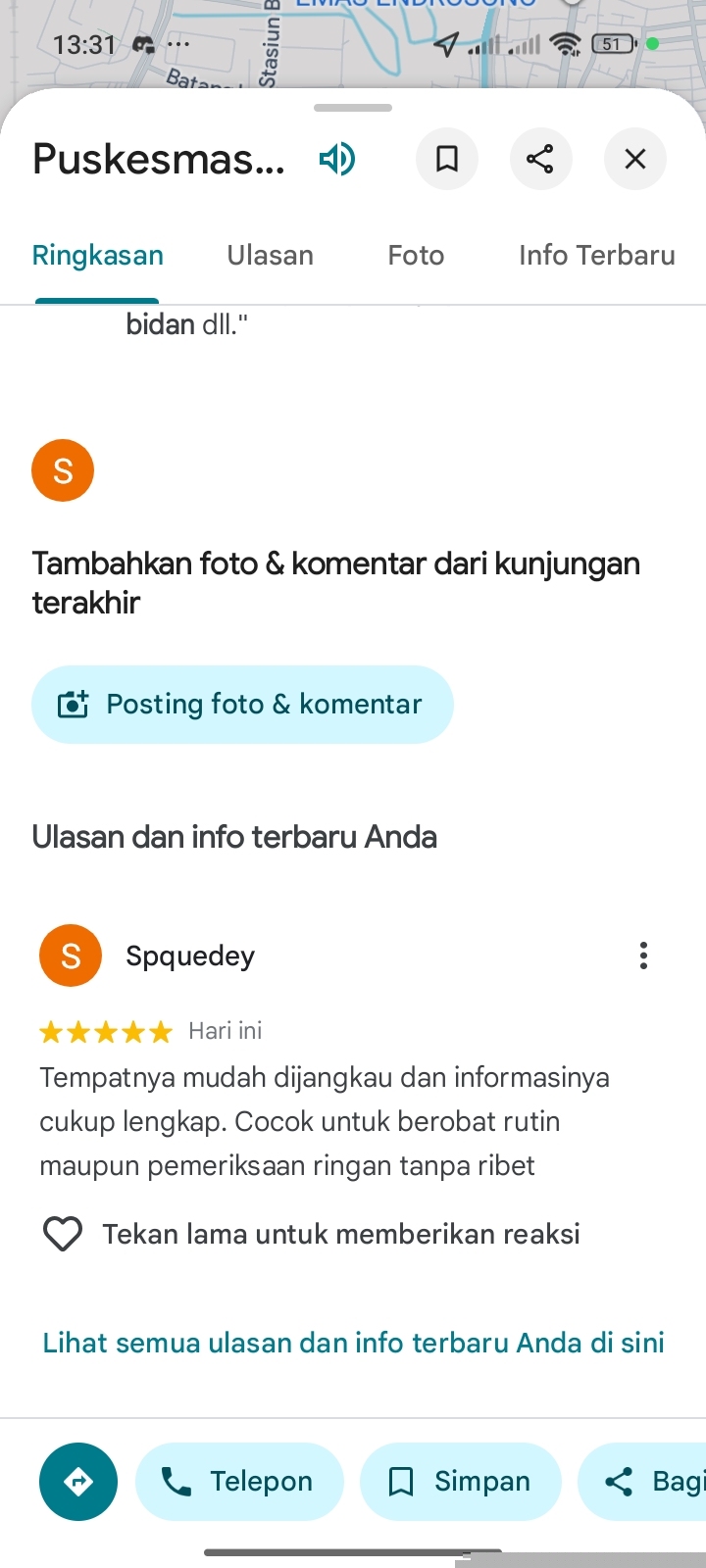Viewport: 706px width, 1568px height.
Task: Go to the Ringkasan tab
Action: [98, 256]
